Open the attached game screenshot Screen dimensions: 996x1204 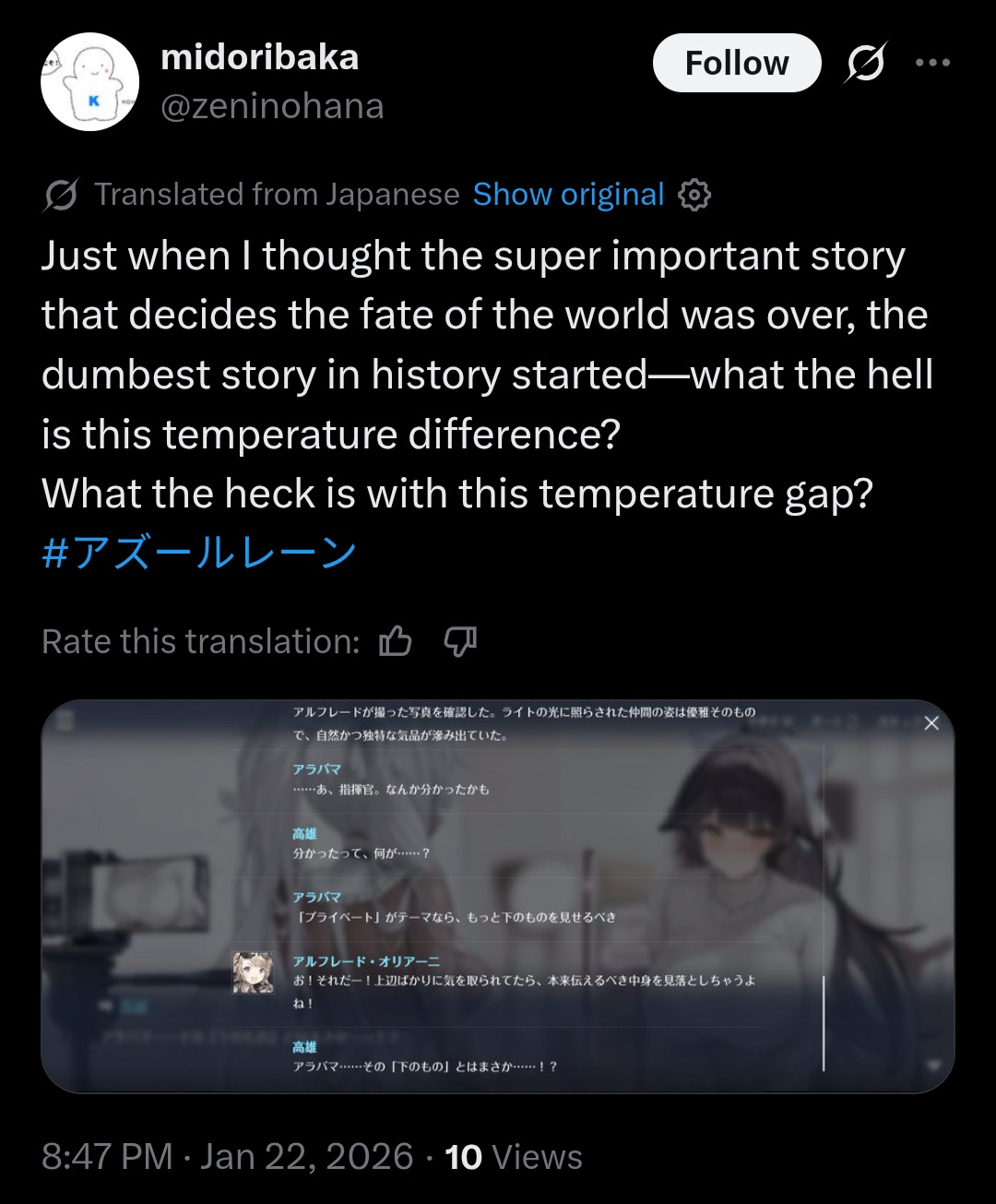point(498,897)
